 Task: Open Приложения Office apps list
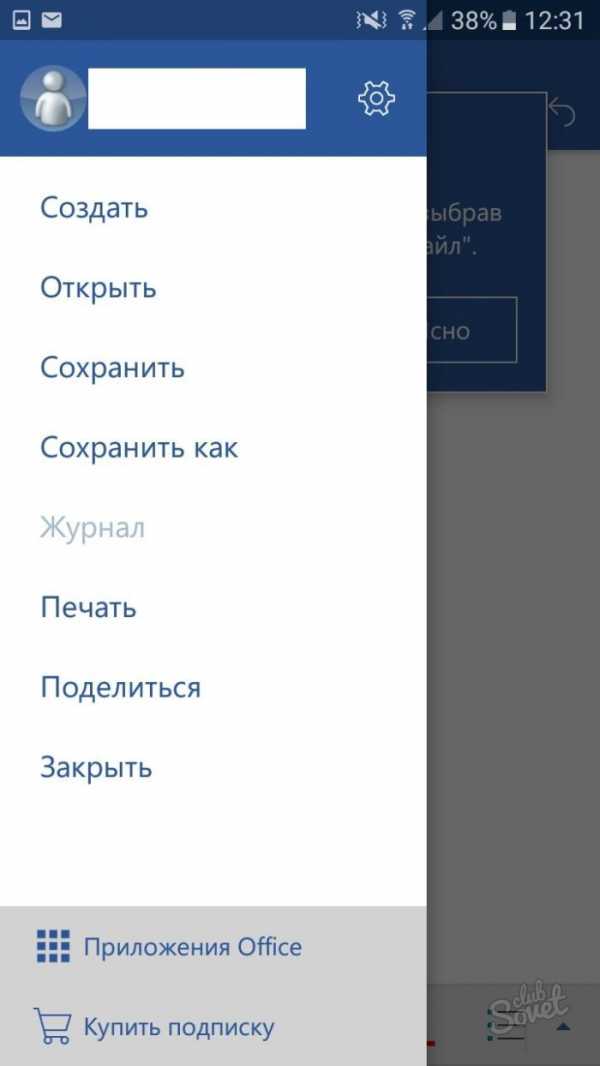click(x=192, y=947)
